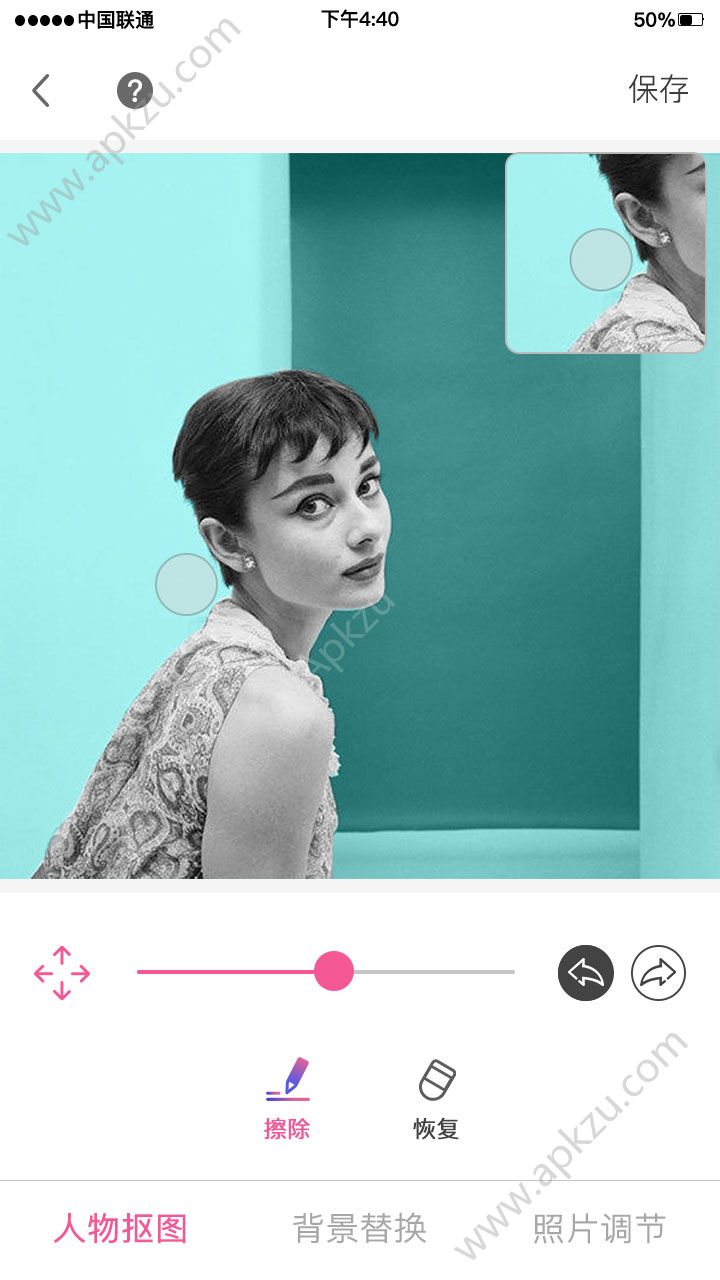This screenshot has height=1280, width=720.
Task: Select the 恢复 restore tool
Action: click(436, 1099)
